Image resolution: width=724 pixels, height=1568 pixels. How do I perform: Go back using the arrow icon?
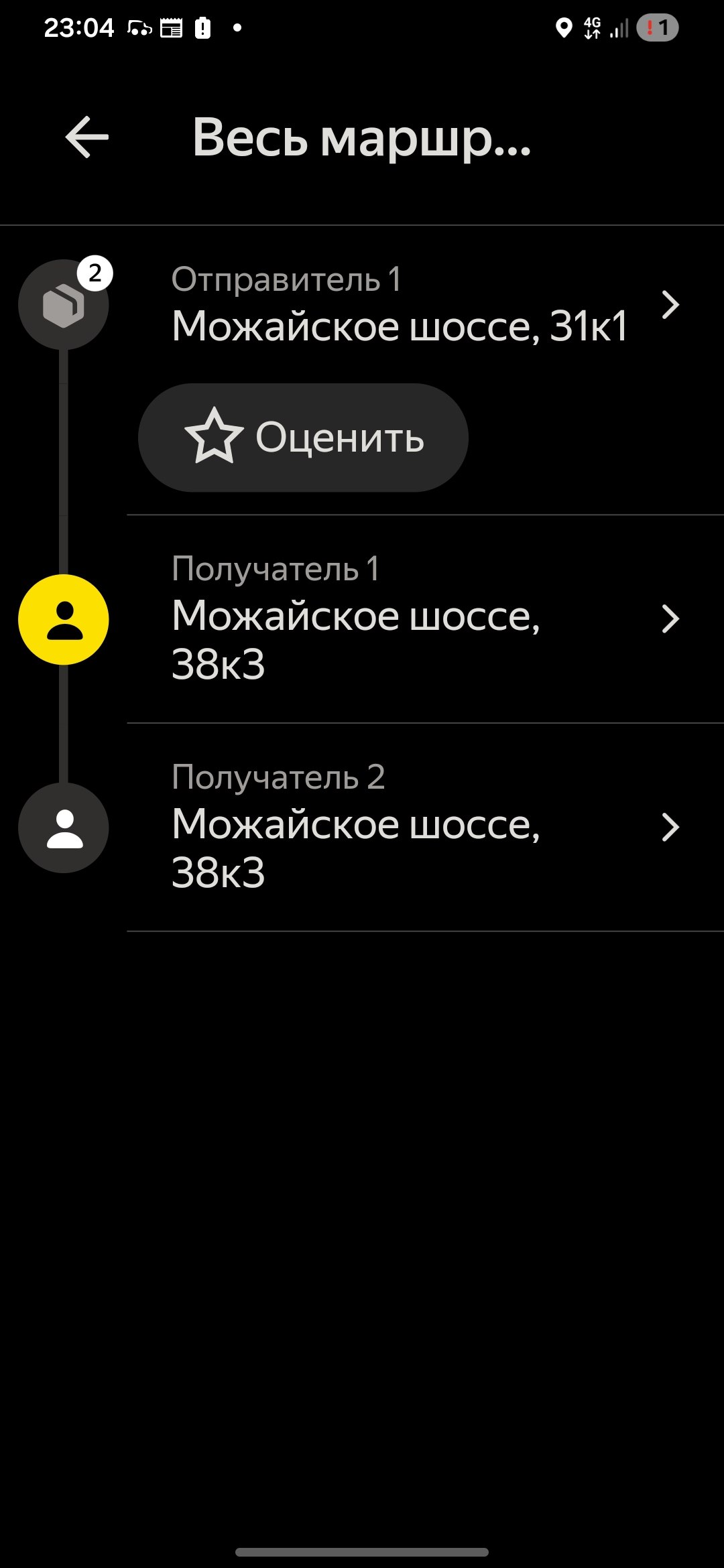[x=87, y=137]
